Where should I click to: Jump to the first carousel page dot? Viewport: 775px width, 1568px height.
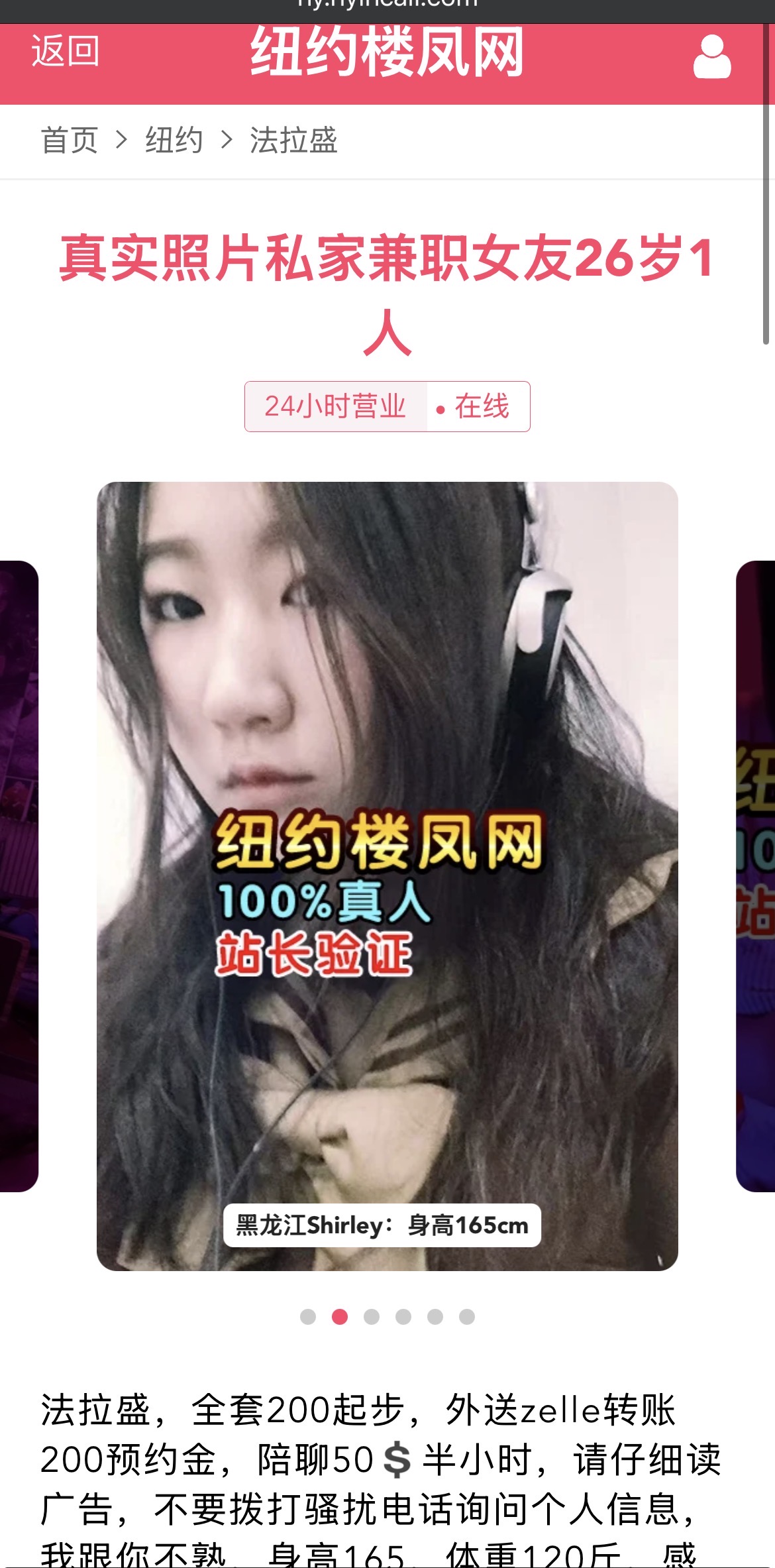tap(308, 1317)
